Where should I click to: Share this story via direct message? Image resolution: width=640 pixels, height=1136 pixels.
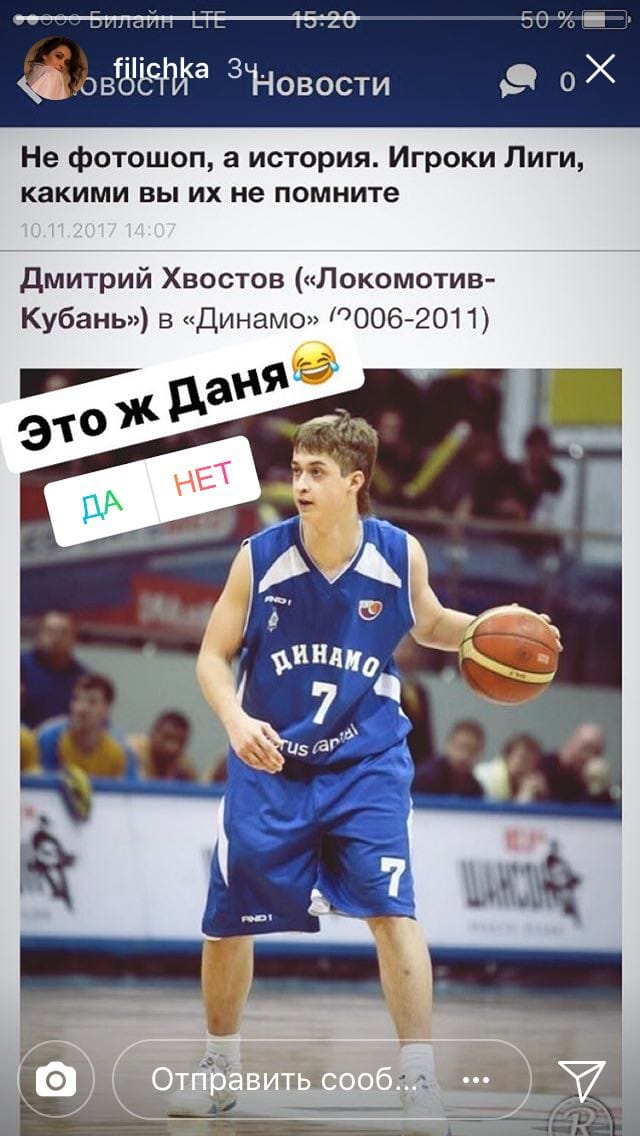pyautogui.click(x=582, y=1079)
